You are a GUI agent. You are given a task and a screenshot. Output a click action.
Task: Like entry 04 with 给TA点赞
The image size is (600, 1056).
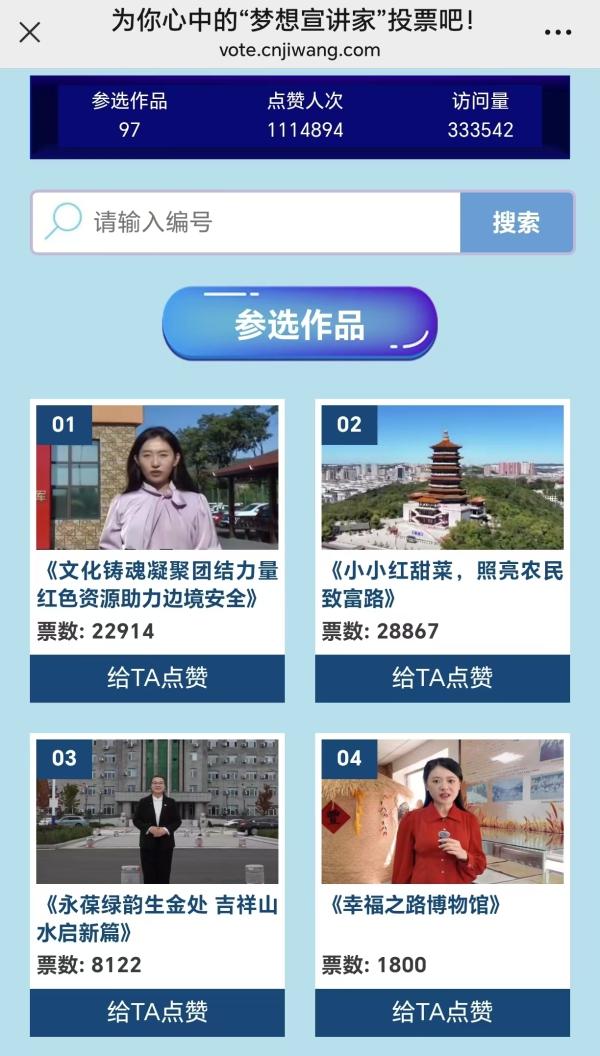click(442, 1011)
